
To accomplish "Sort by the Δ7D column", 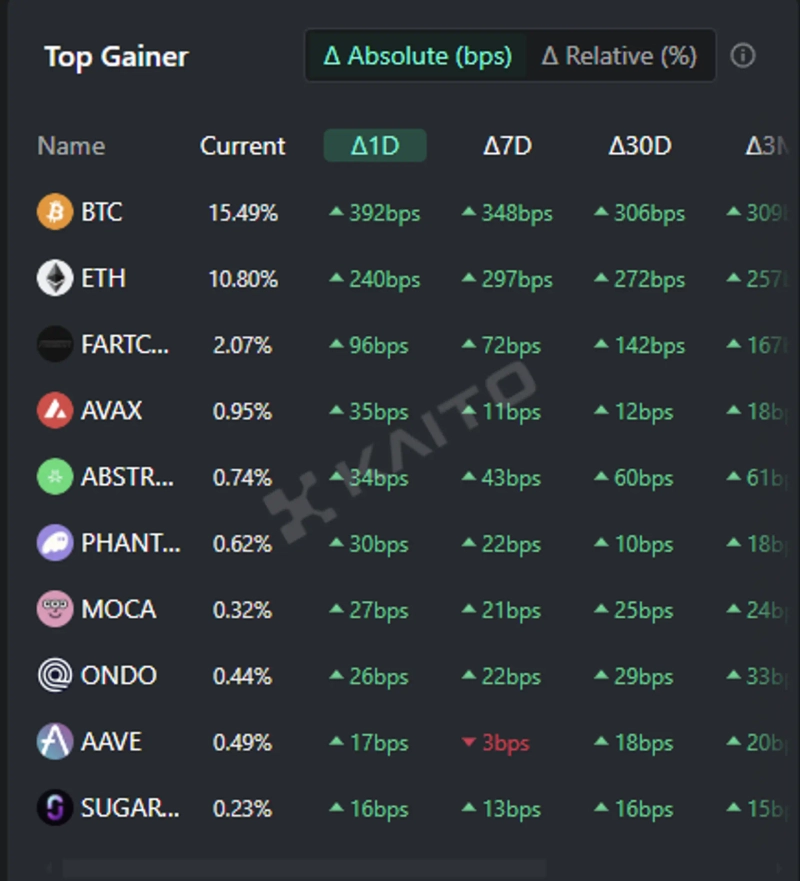I will coord(507,146).
